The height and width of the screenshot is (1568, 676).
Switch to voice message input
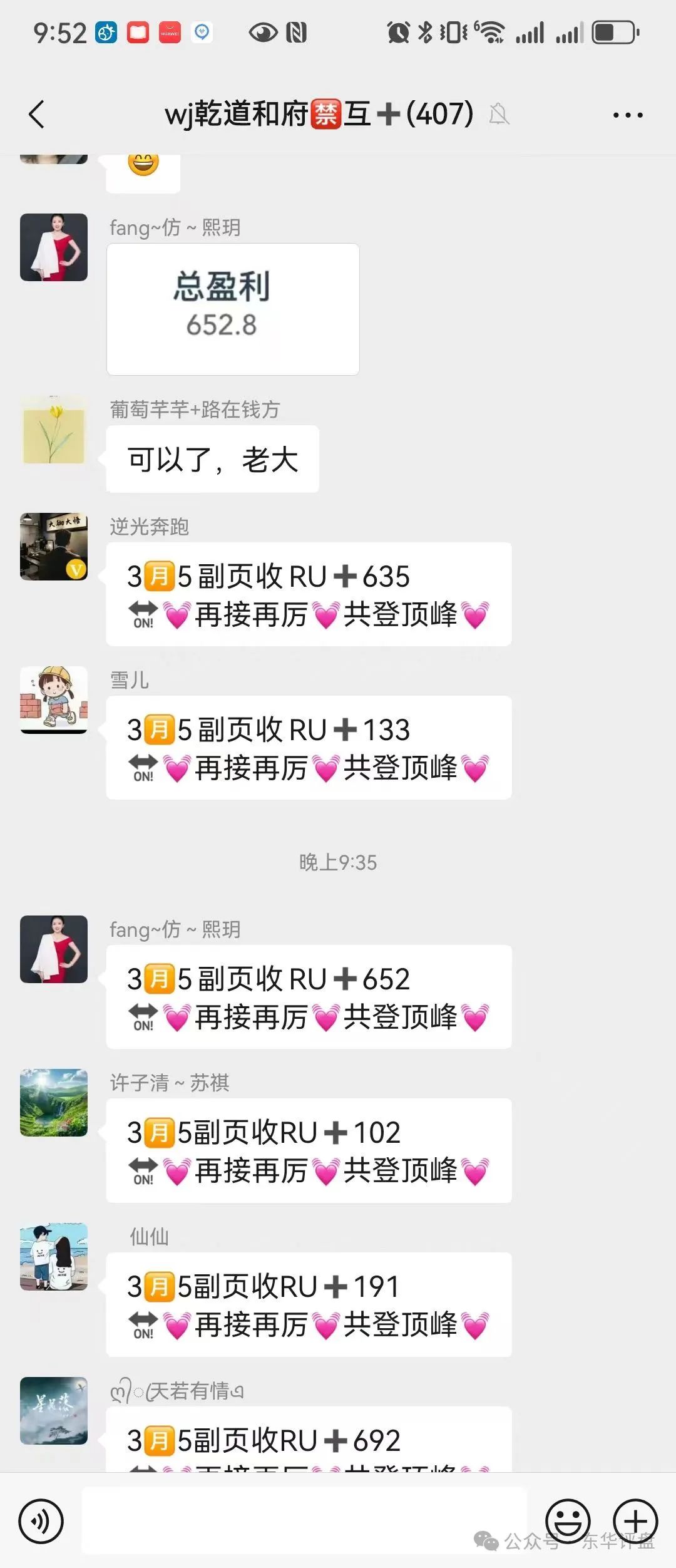[x=41, y=1521]
